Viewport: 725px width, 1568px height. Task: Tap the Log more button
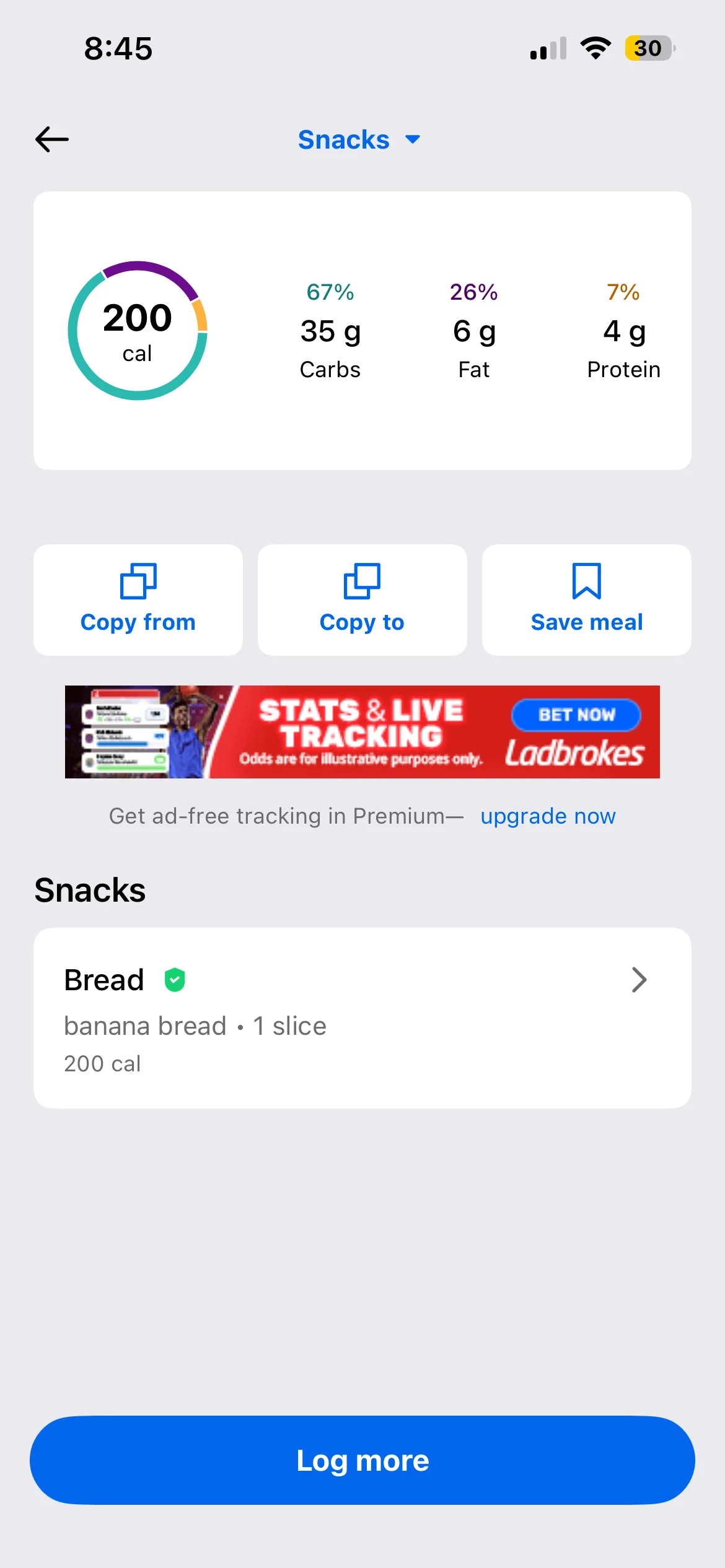click(362, 1460)
